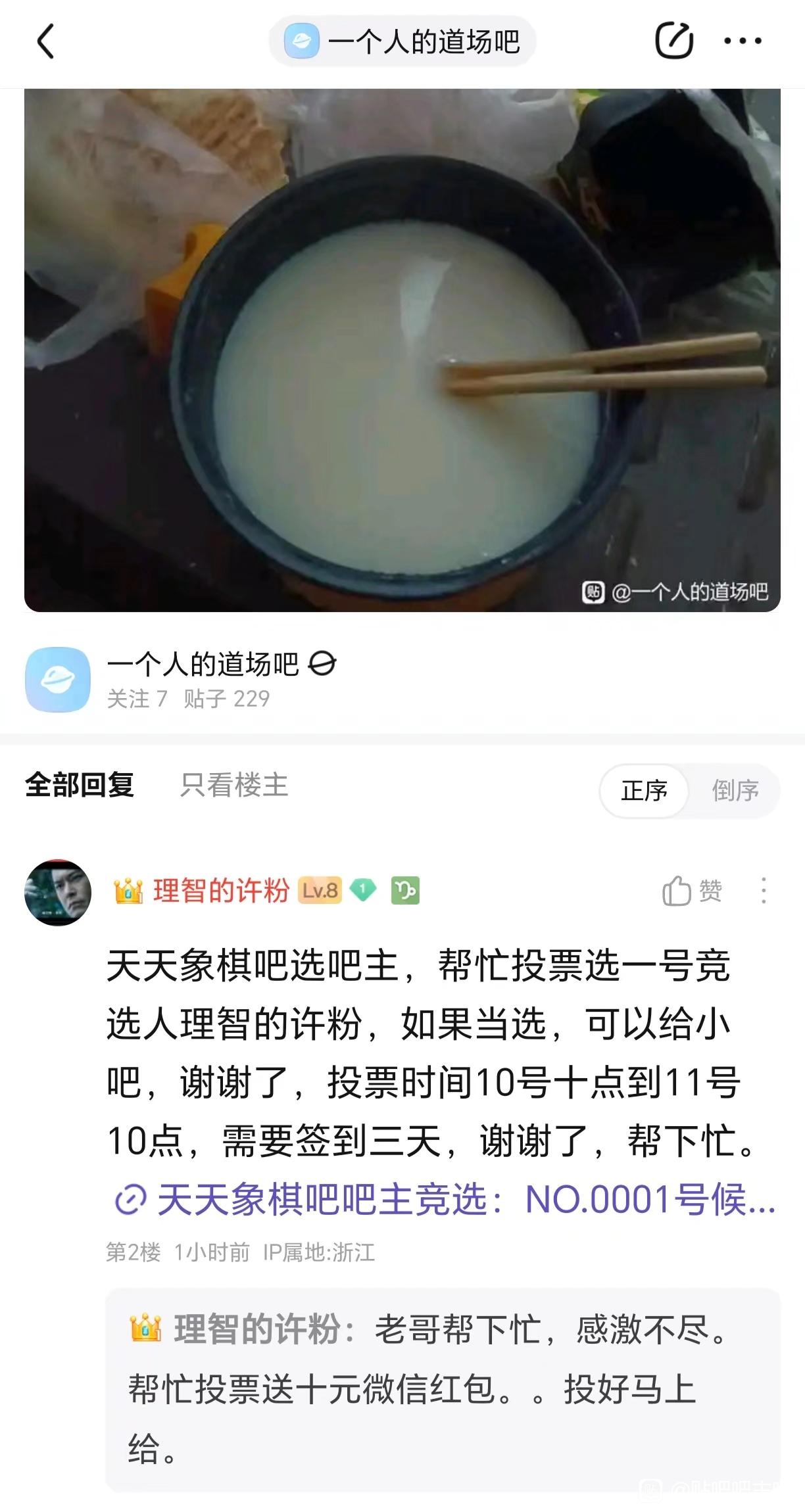
Task: Go back using the top-left arrow
Action: [45, 42]
